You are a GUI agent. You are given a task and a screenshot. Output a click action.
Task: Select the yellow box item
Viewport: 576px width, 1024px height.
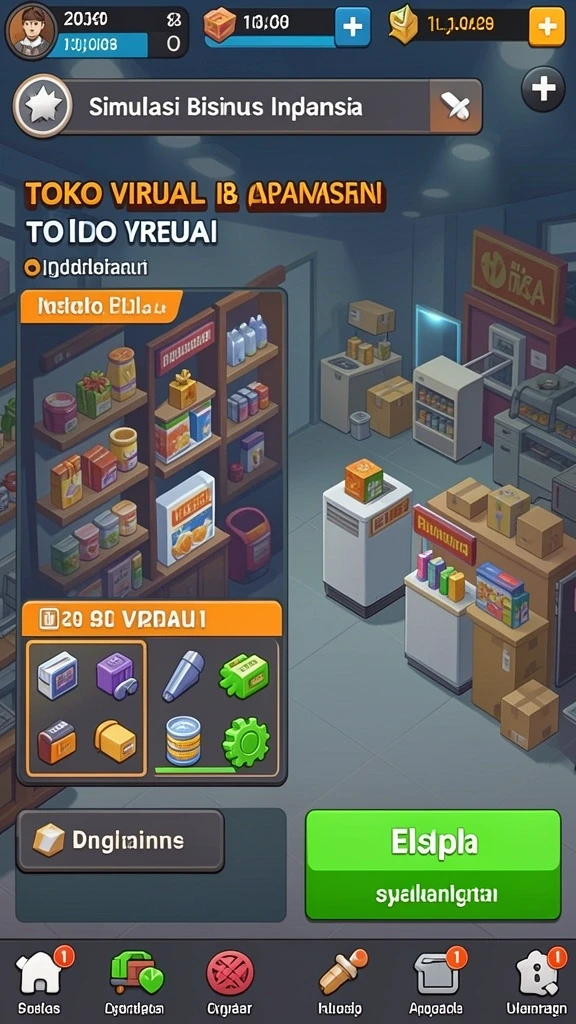(115, 741)
